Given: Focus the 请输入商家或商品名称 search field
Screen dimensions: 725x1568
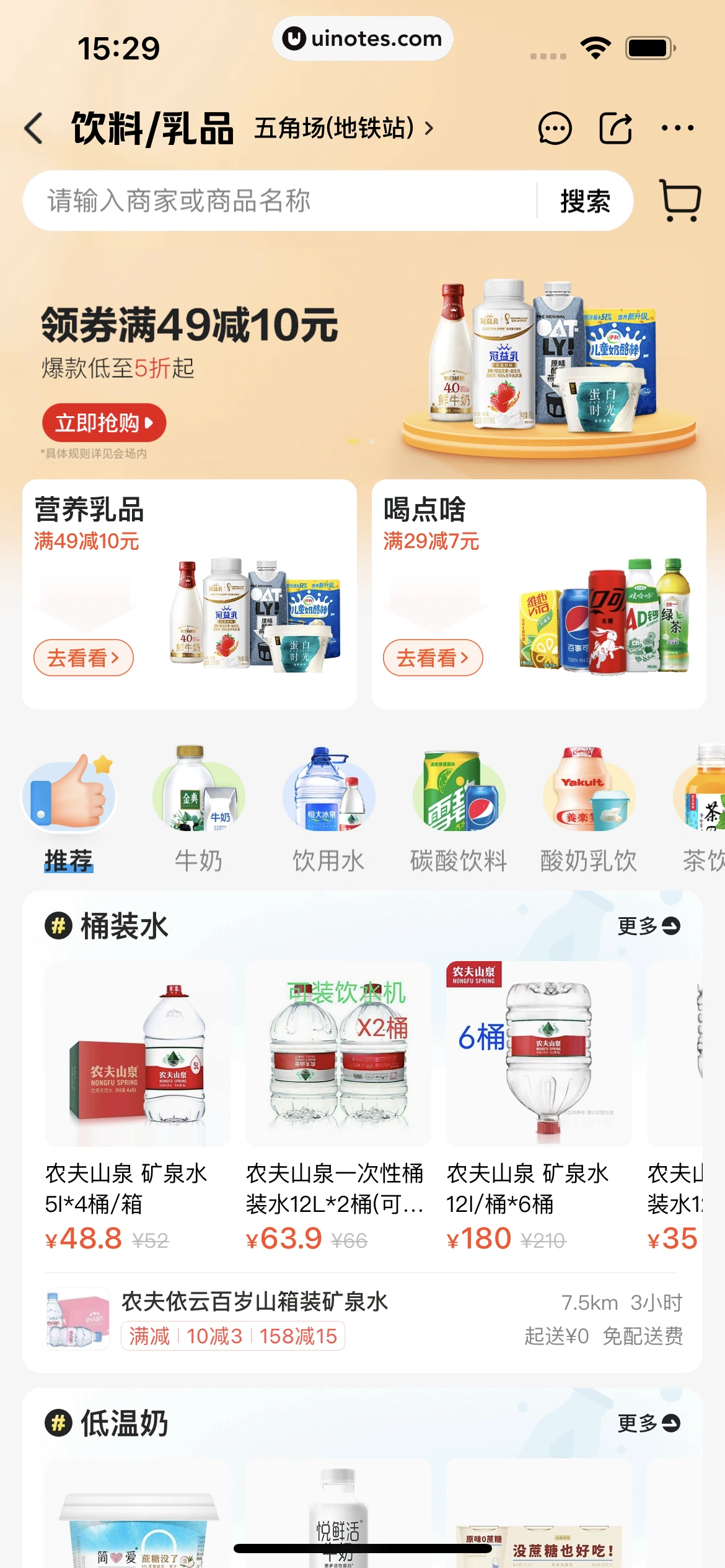Looking at the screenshot, I should coord(279,201).
